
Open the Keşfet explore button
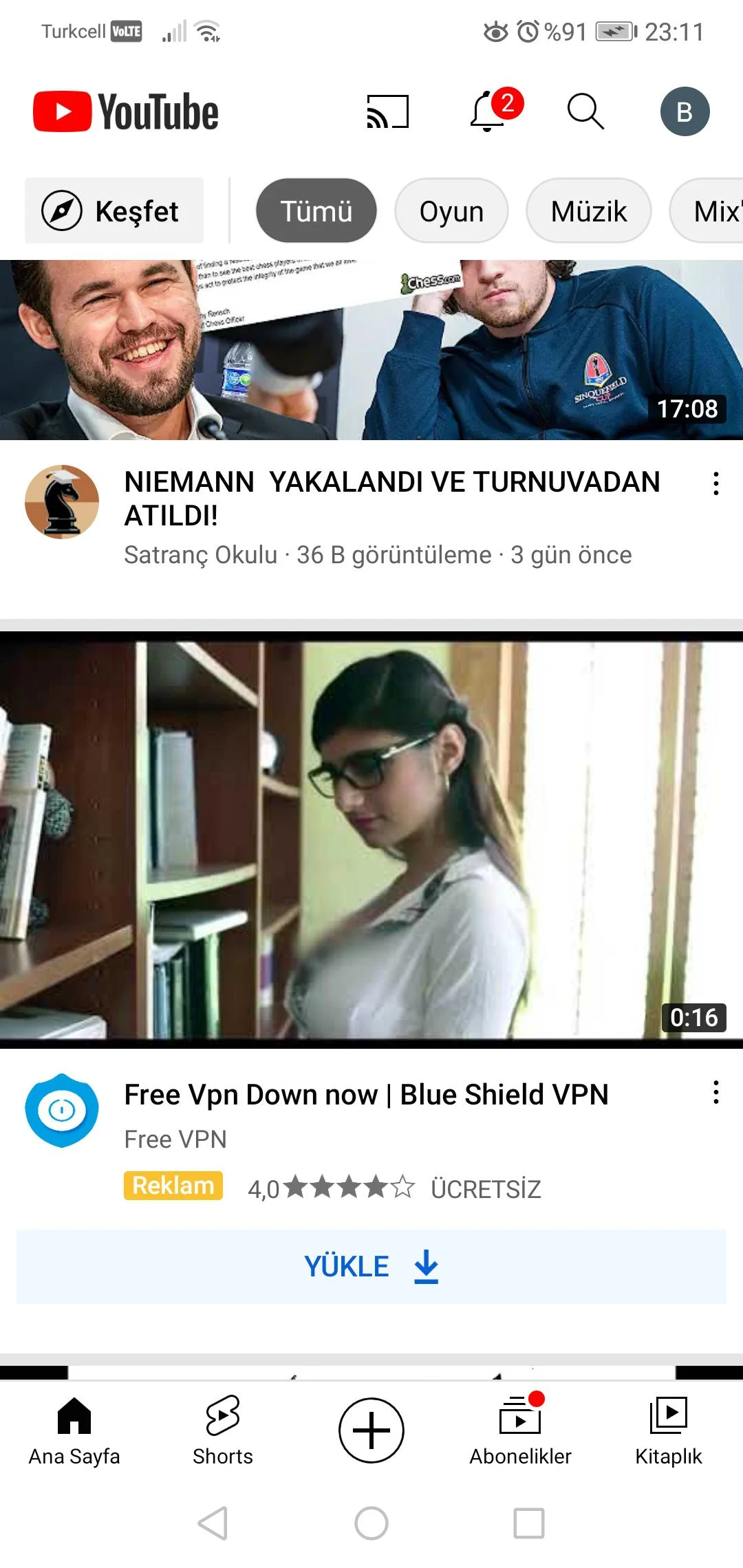click(x=114, y=211)
